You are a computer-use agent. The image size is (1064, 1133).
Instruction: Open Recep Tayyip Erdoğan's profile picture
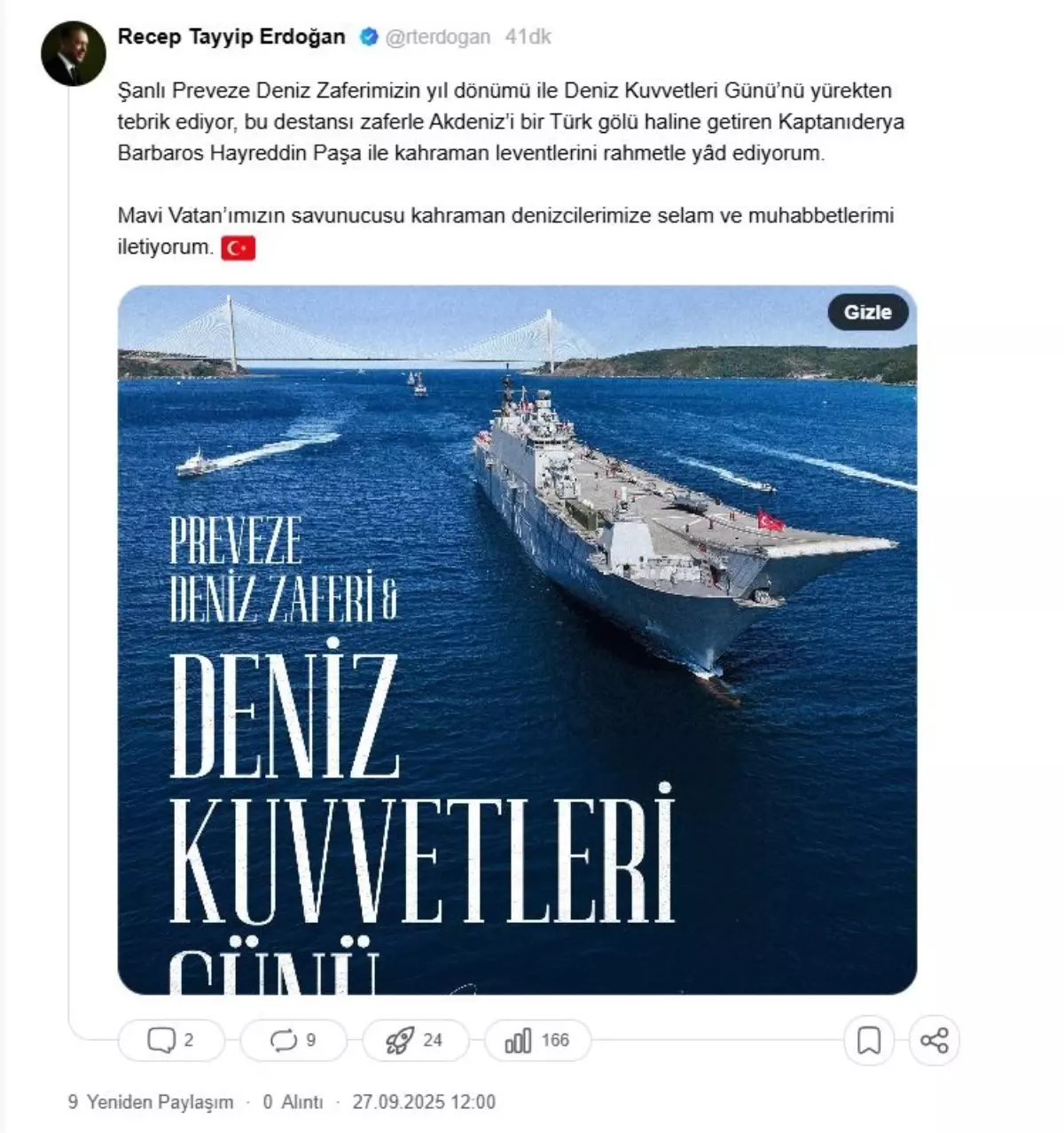click(73, 54)
